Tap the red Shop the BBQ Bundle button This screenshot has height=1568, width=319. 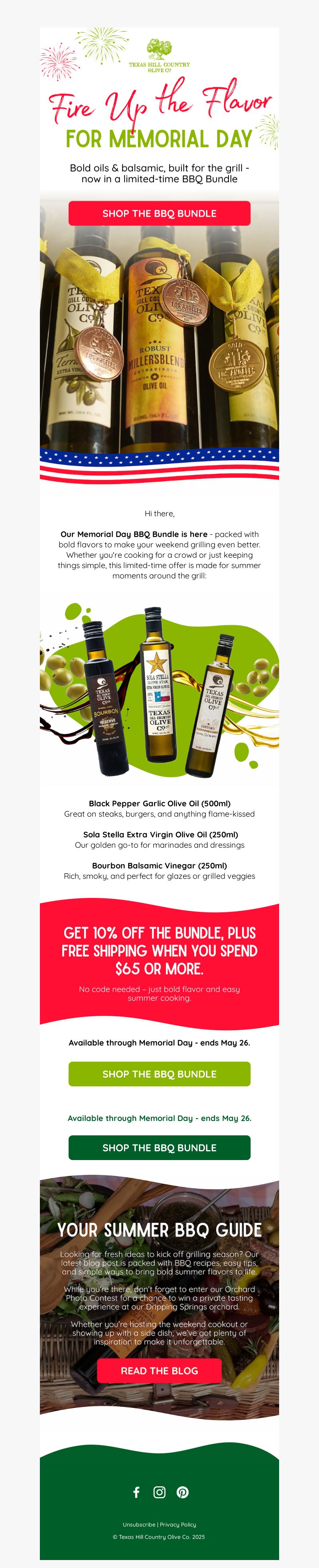(159, 213)
